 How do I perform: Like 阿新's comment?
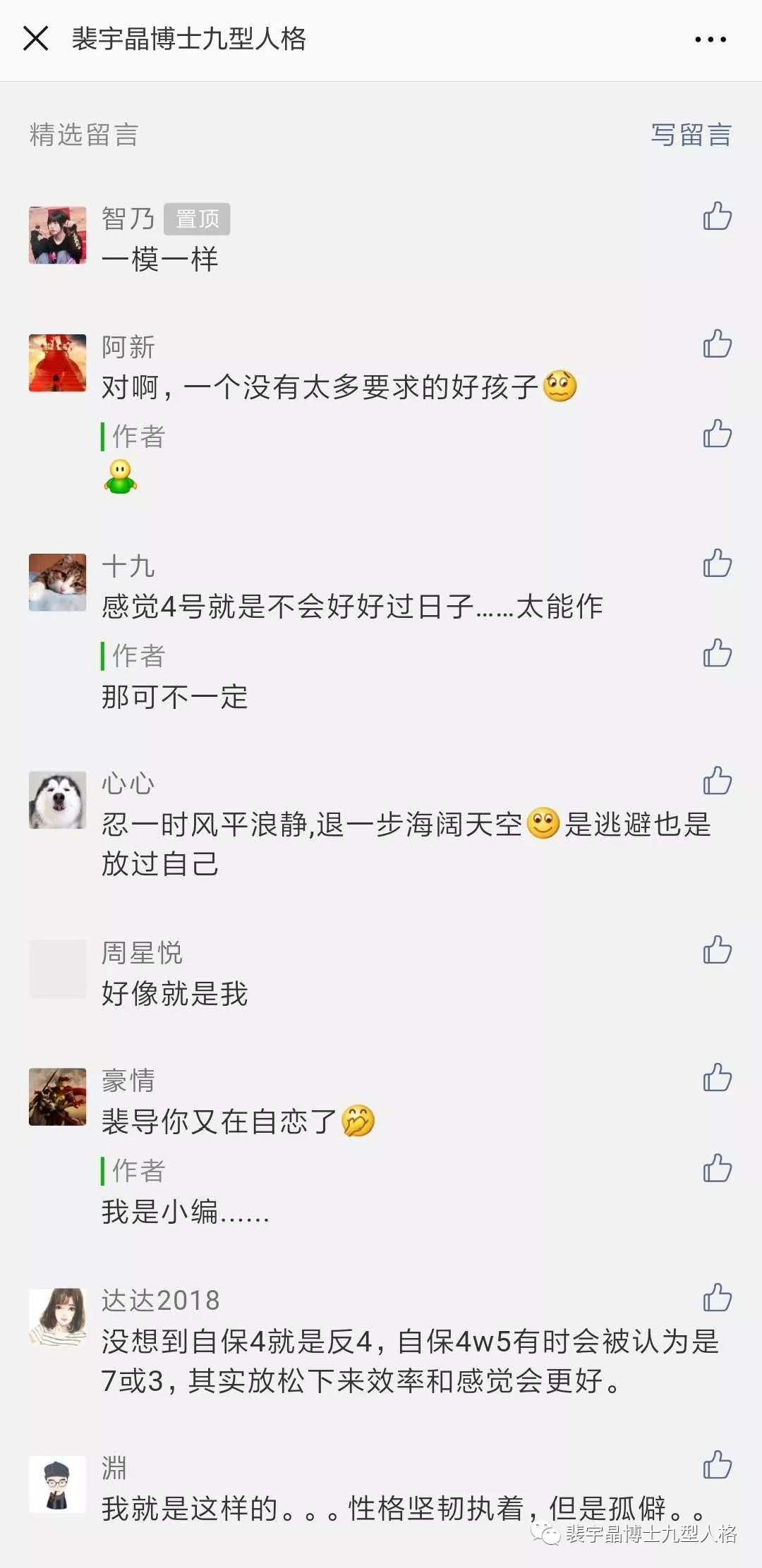tap(717, 344)
